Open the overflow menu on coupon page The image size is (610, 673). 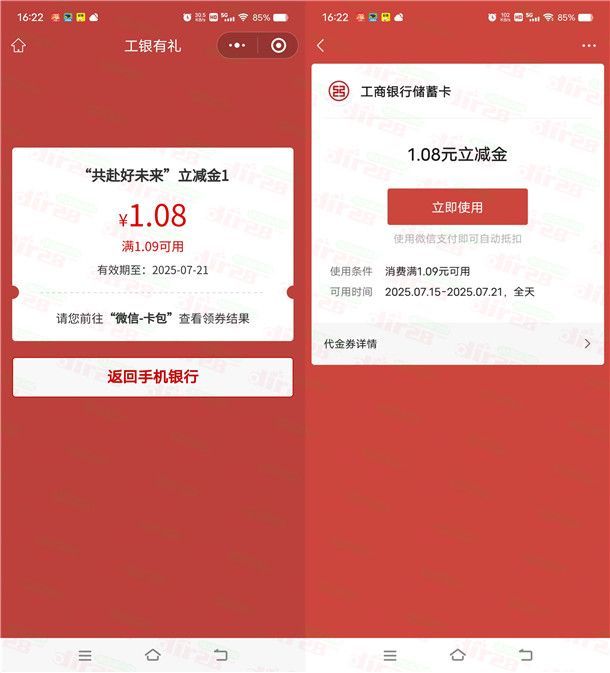588,46
